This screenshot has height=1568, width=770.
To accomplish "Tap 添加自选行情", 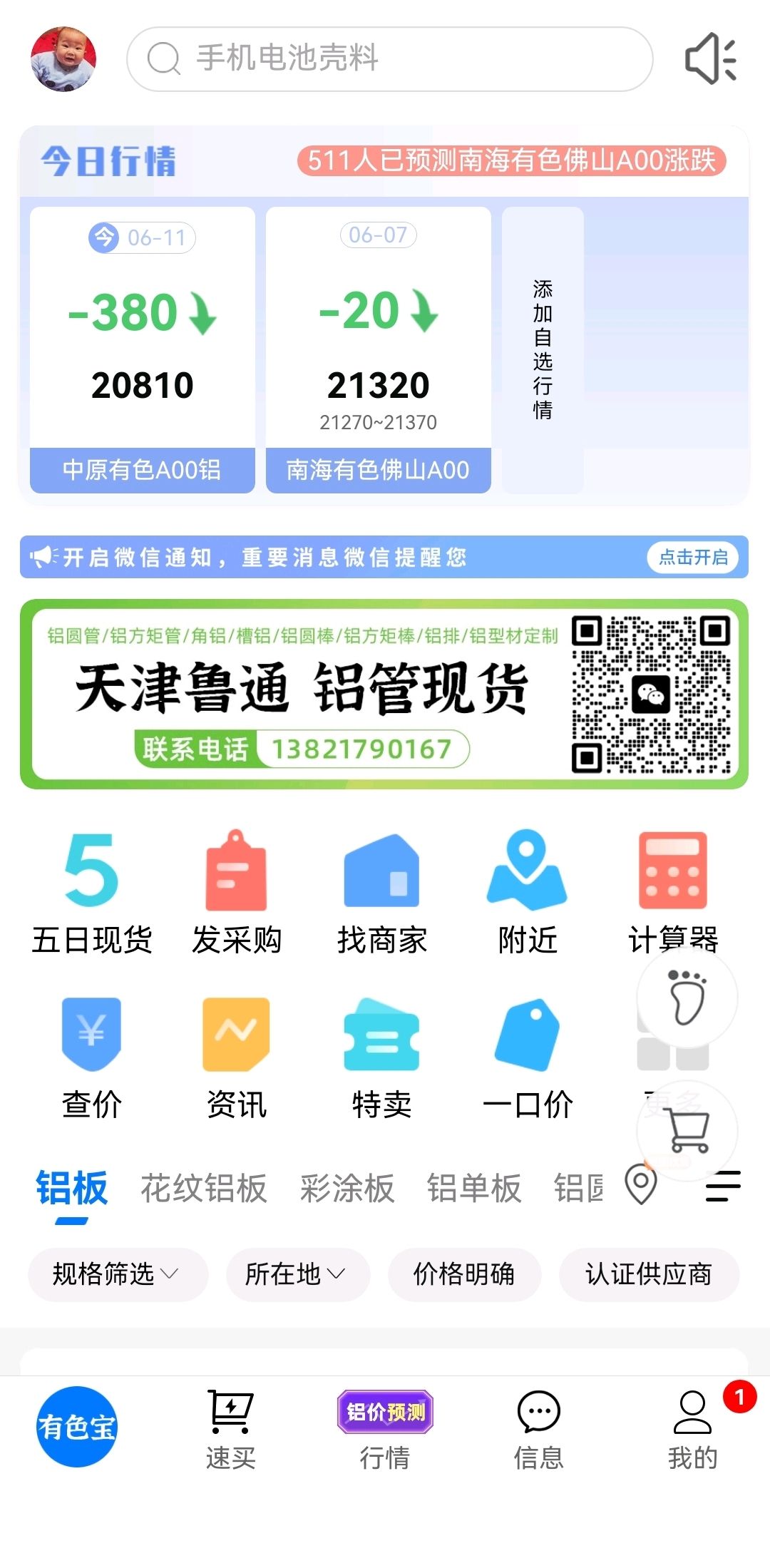I will 543,349.
